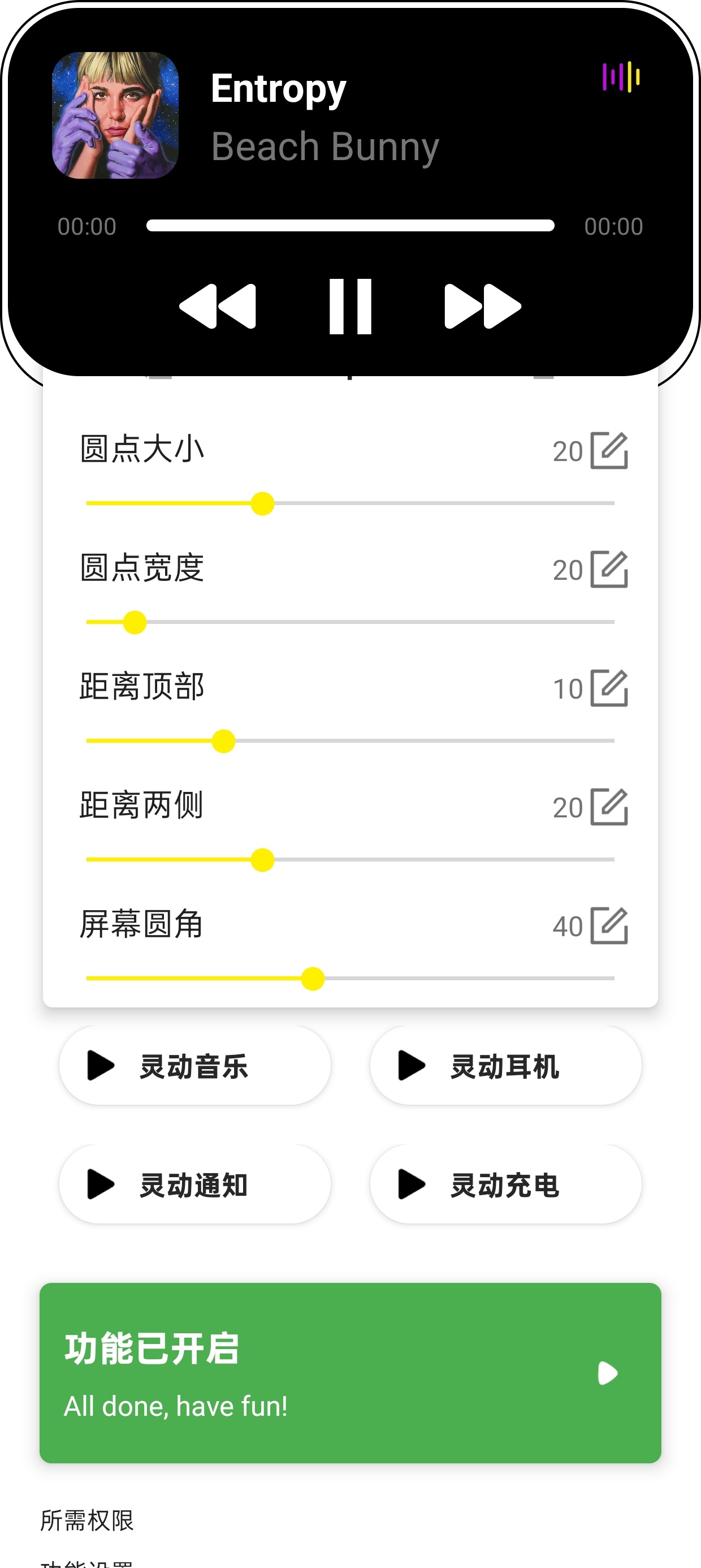Preview the 灵动耳机 effect
The width and height of the screenshot is (701, 1568).
(x=505, y=1066)
